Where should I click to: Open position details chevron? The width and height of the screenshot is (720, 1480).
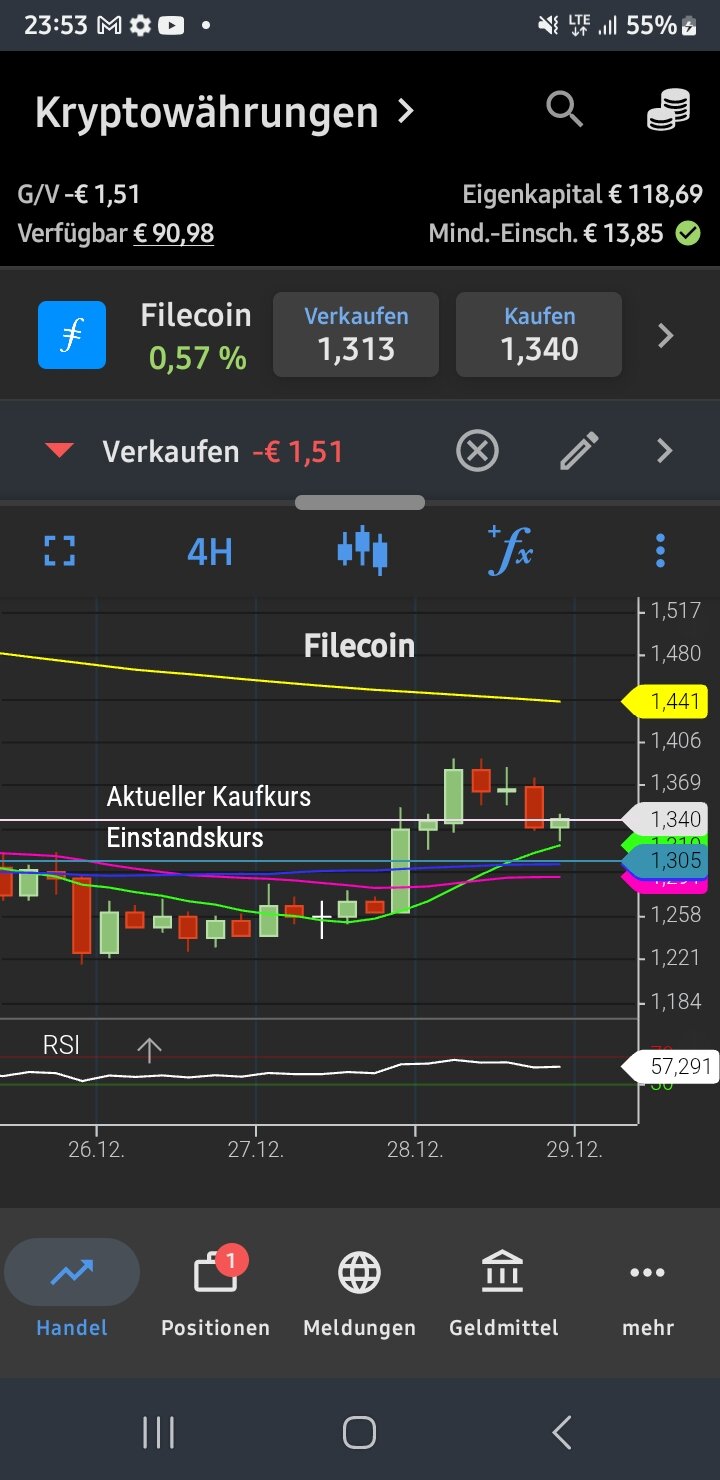click(665, 451)
